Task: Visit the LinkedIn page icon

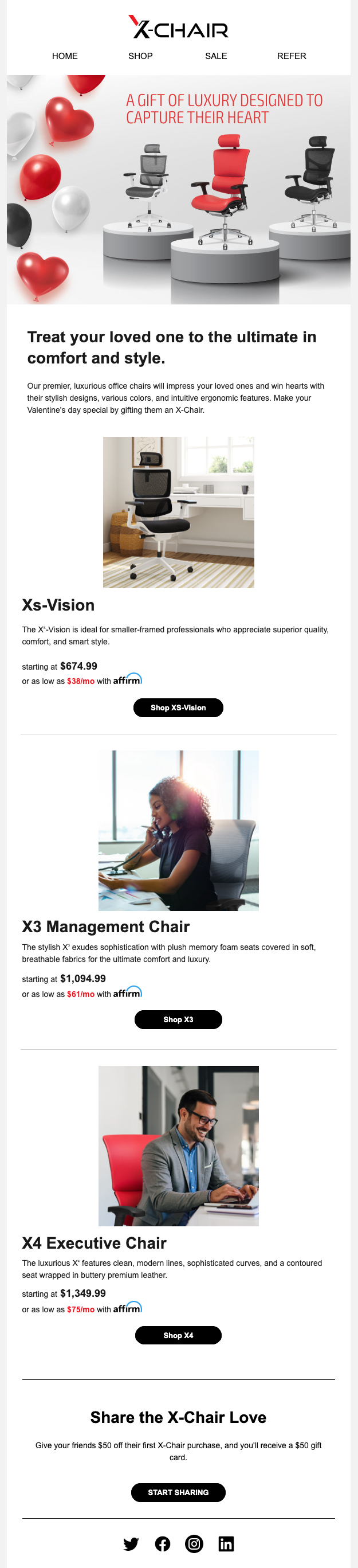Action: click(x=226, y=1544)
